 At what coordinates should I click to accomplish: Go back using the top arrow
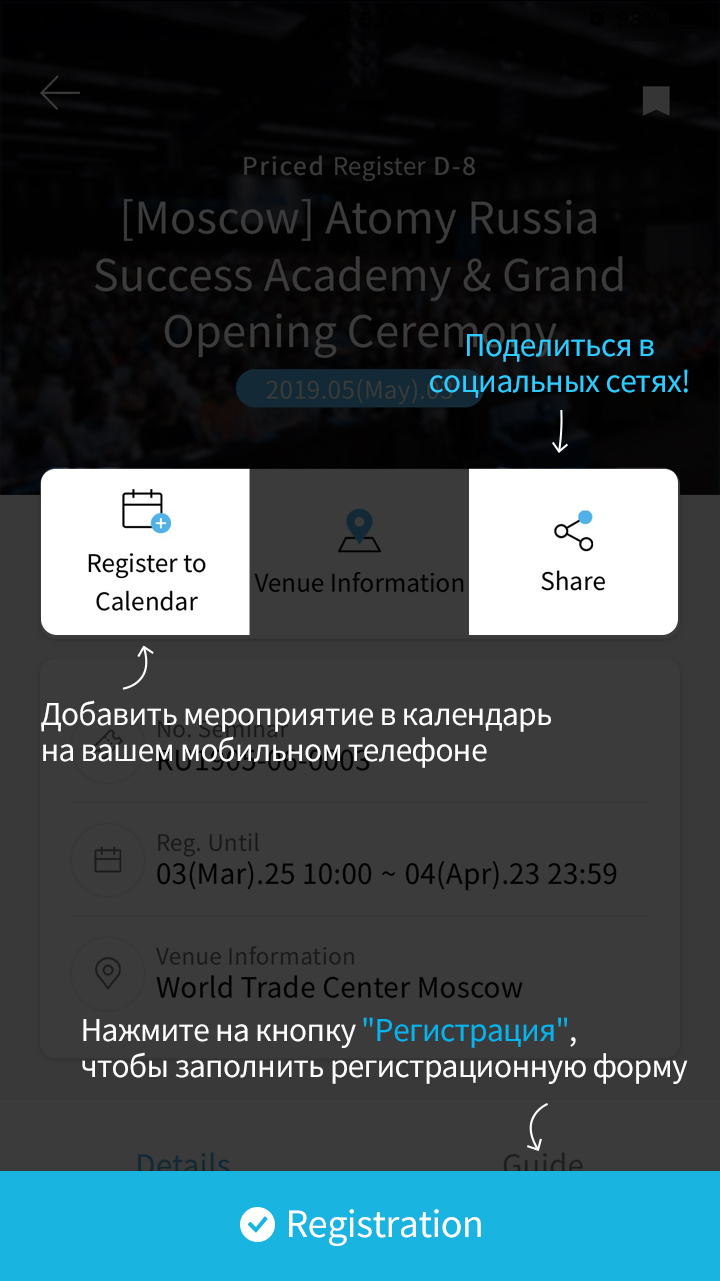60,94
